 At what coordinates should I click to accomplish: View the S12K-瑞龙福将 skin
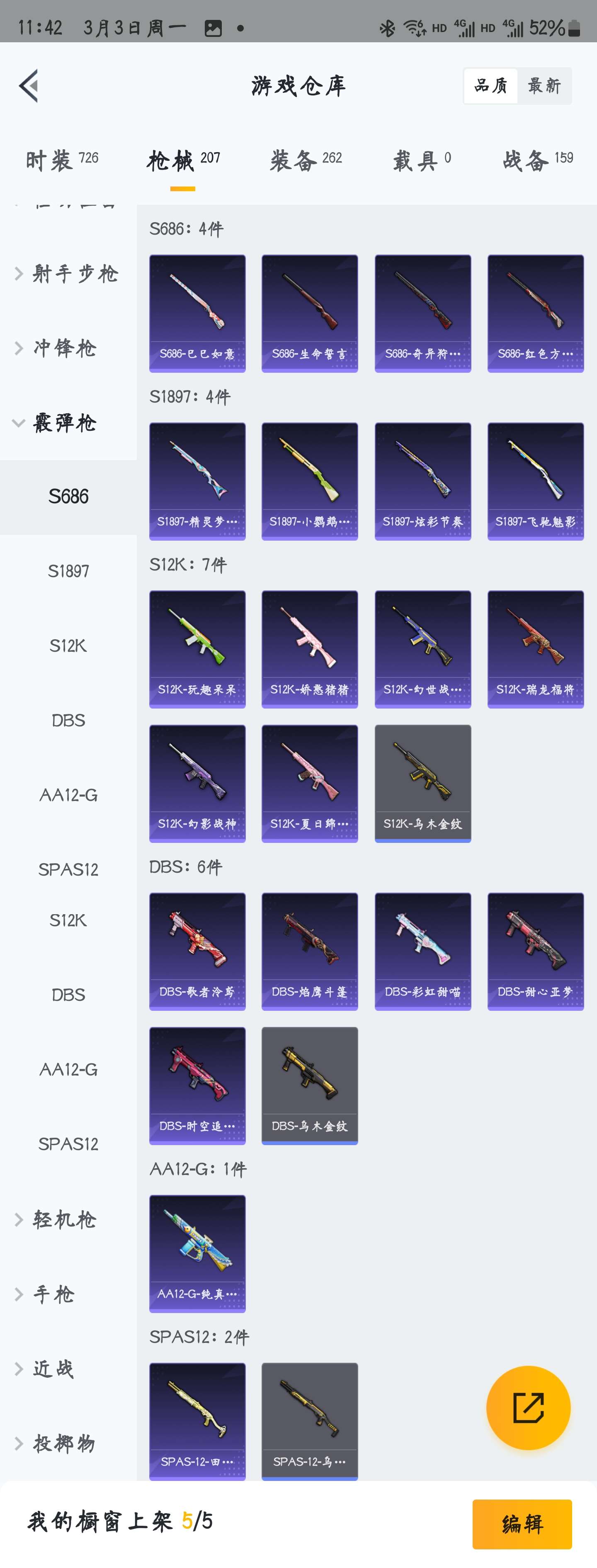[535, 650]
